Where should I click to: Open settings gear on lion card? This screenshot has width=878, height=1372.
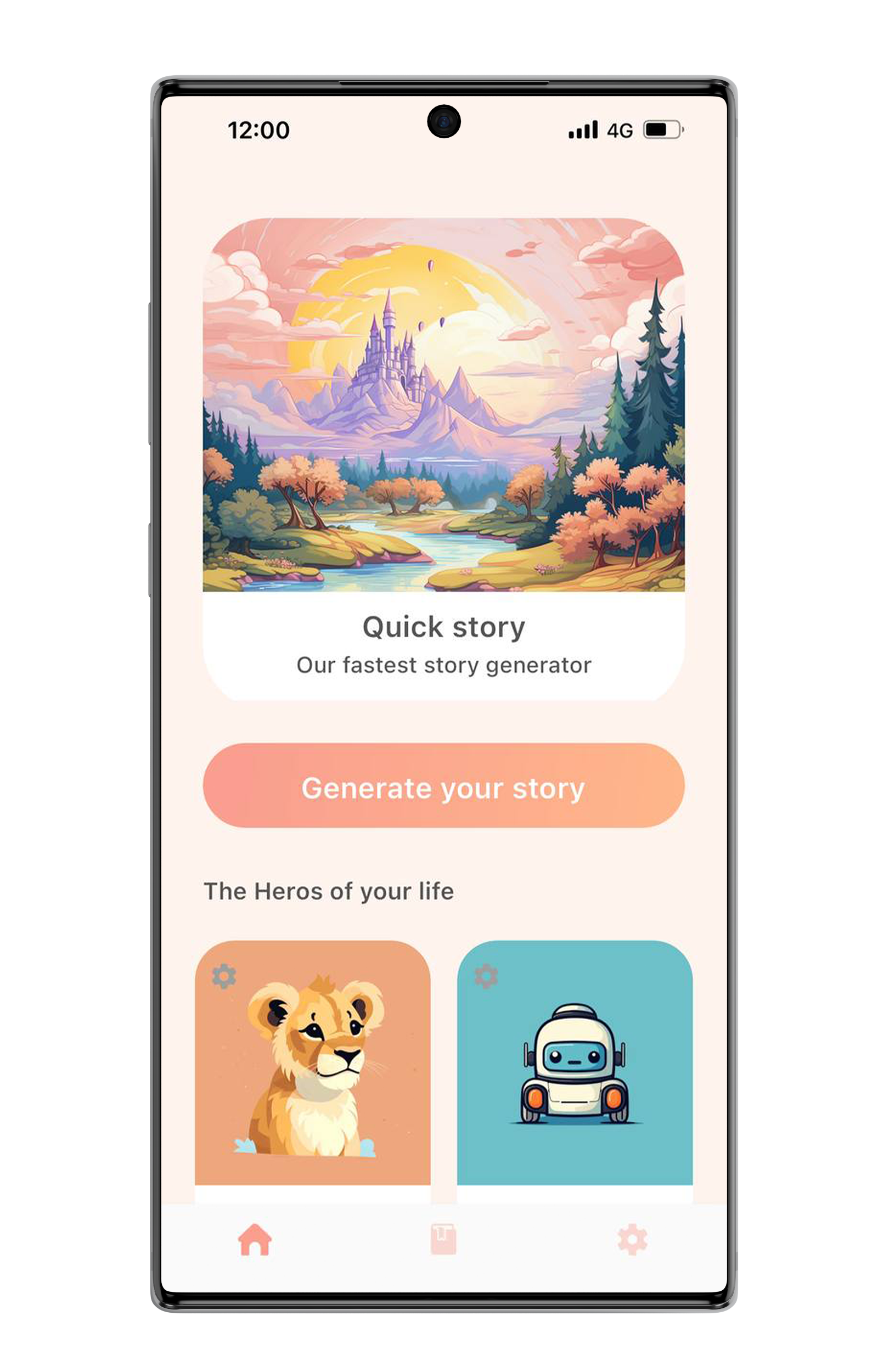[224, 976]
